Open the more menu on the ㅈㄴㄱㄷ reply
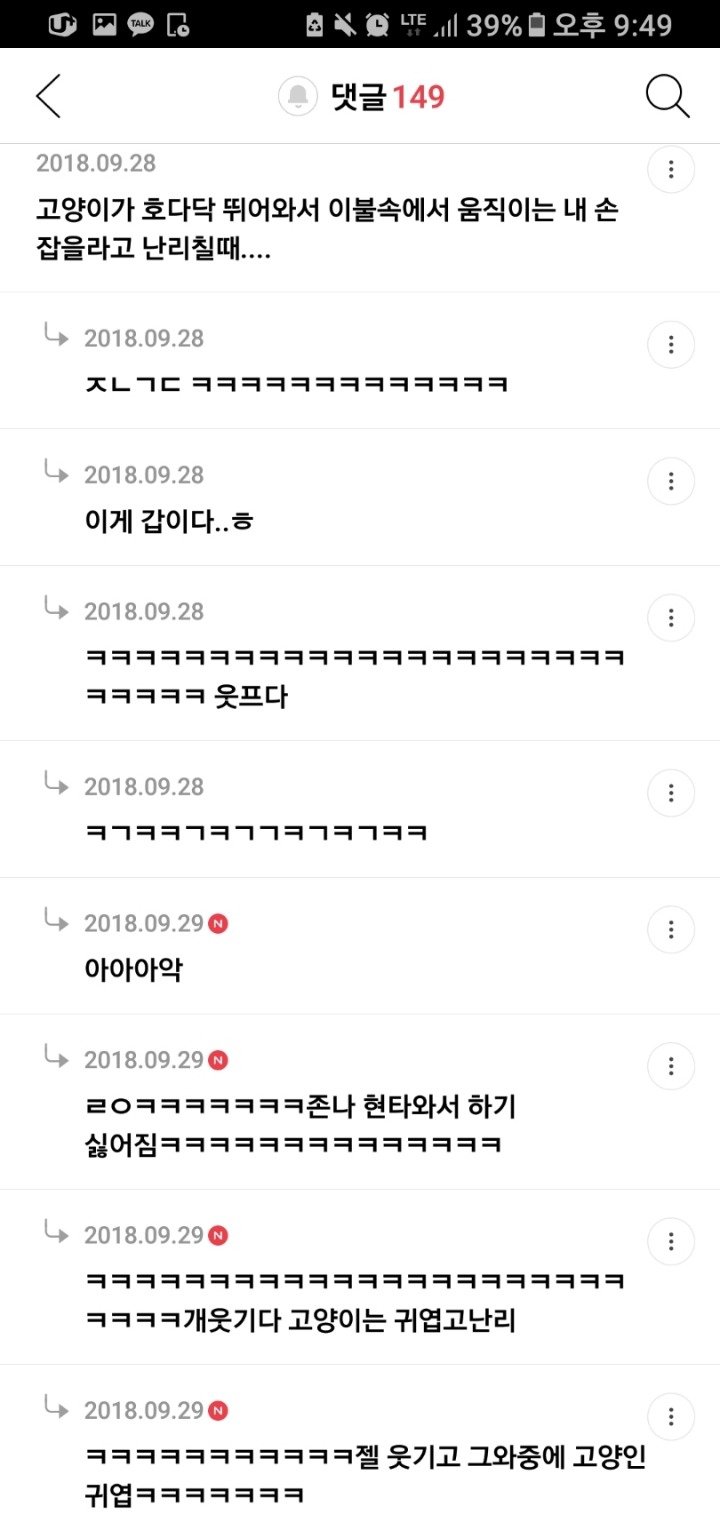Viewport: 720px width, 1522px height. click(x=671, y=345)
